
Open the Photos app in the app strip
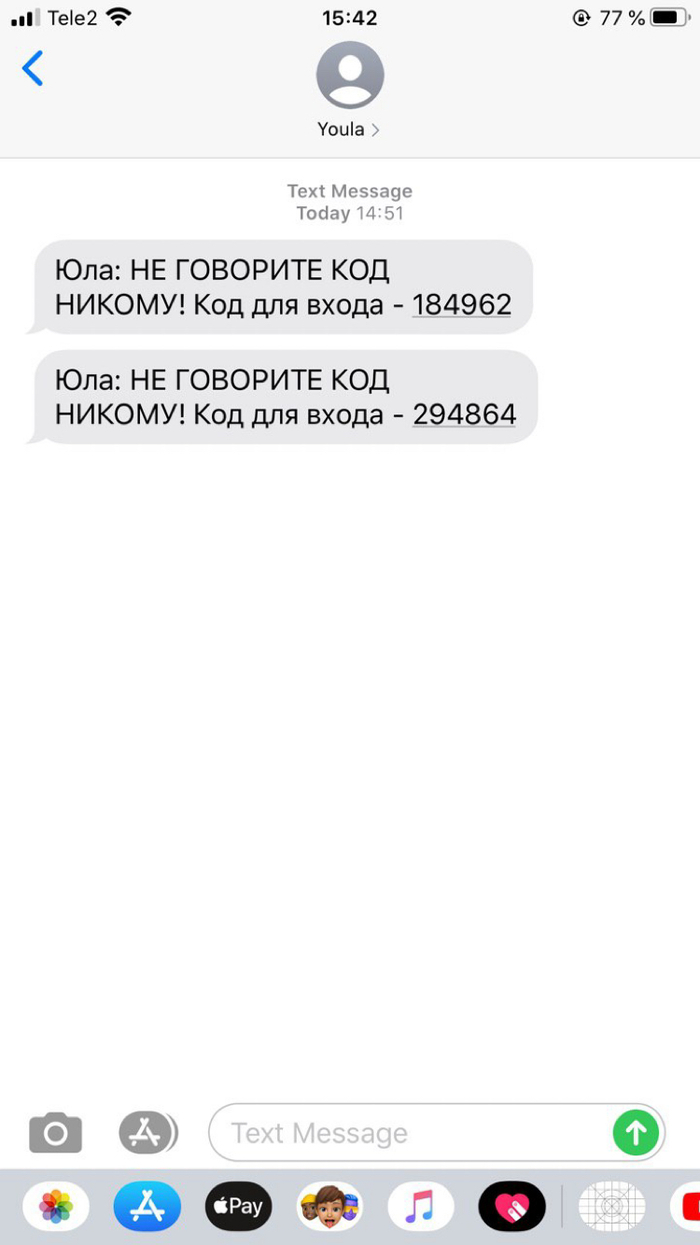(56, 1206)
